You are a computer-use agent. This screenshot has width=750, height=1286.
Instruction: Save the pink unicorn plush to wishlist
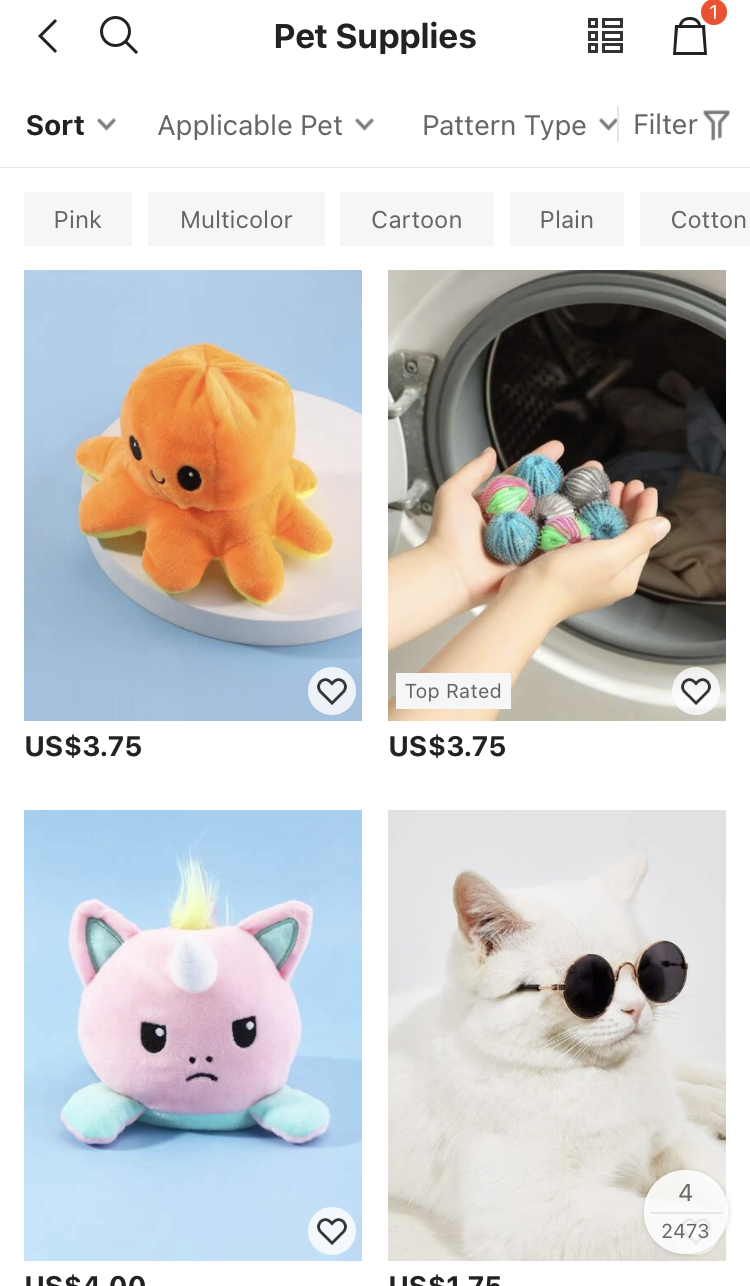coord(332,1231)
